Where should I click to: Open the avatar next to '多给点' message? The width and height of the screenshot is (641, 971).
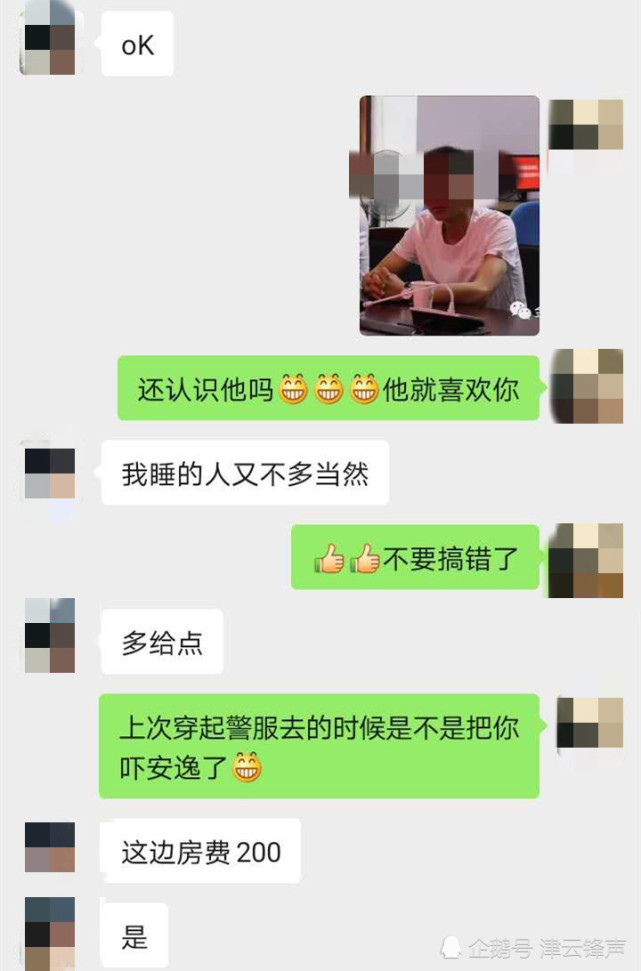coord(50,635)
